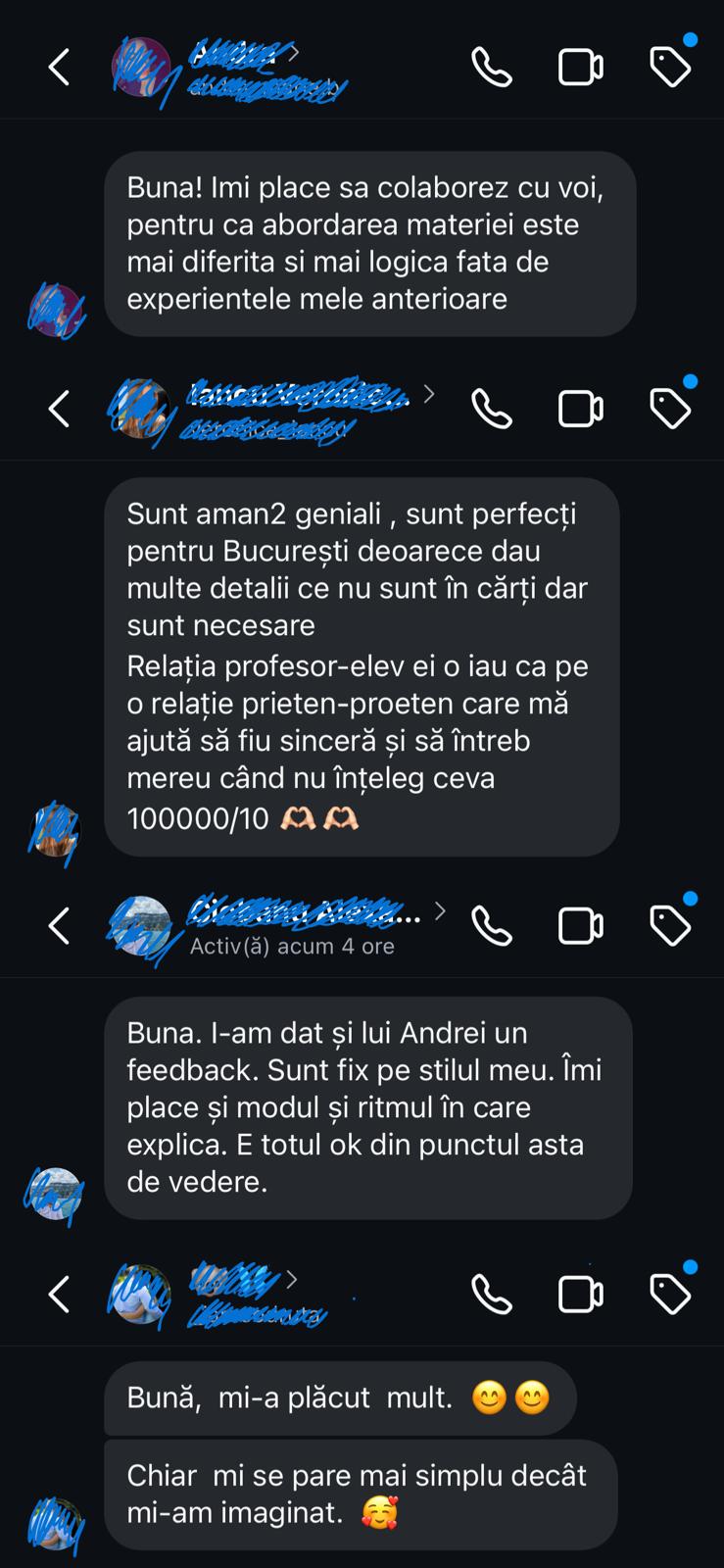Start a voice call in the second conversation header
This screenshot has width=724, height=1568.
(494, 410)
